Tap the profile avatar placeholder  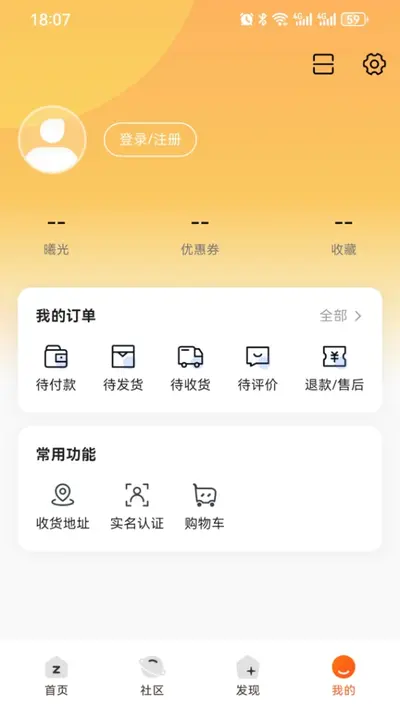click(52, 140)
